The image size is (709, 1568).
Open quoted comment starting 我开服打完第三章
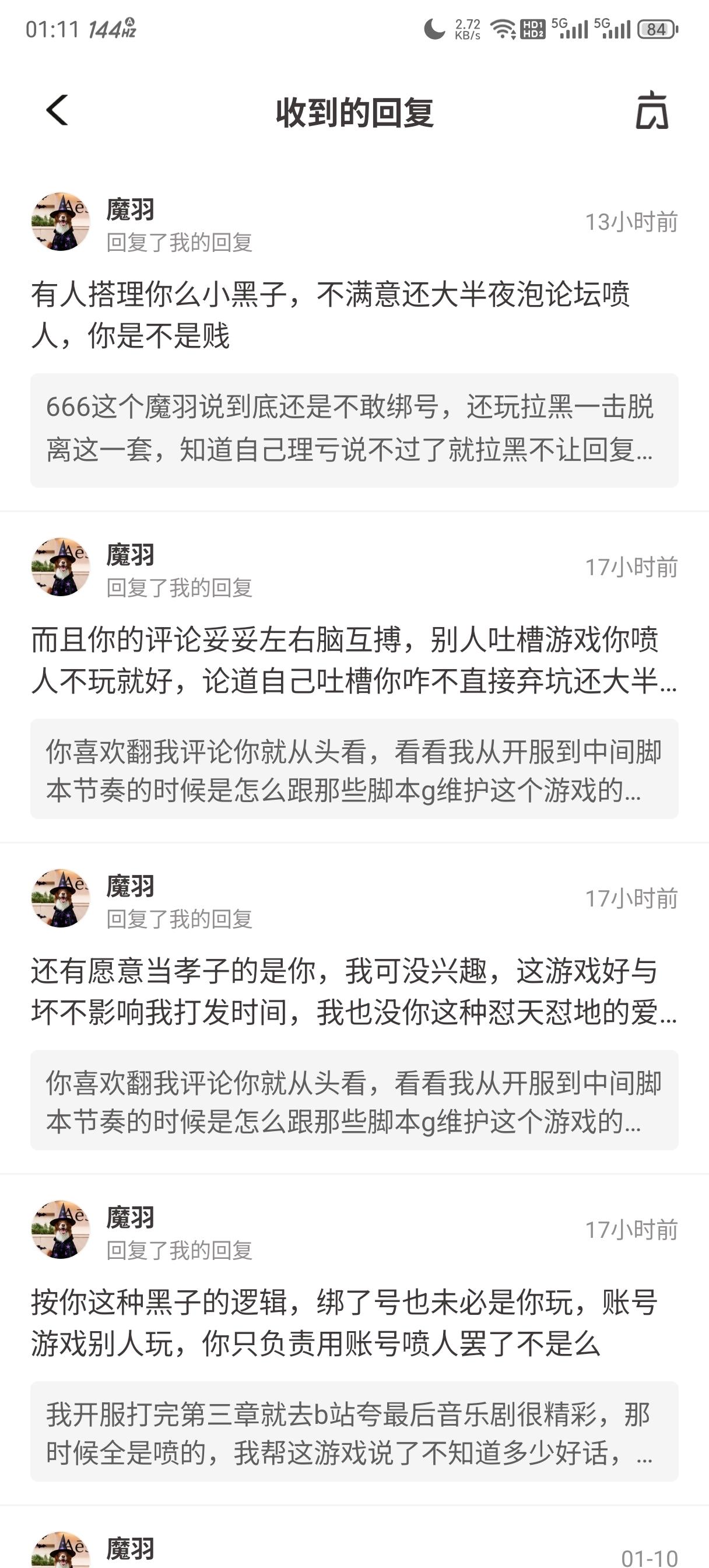tap(354, 1431)
